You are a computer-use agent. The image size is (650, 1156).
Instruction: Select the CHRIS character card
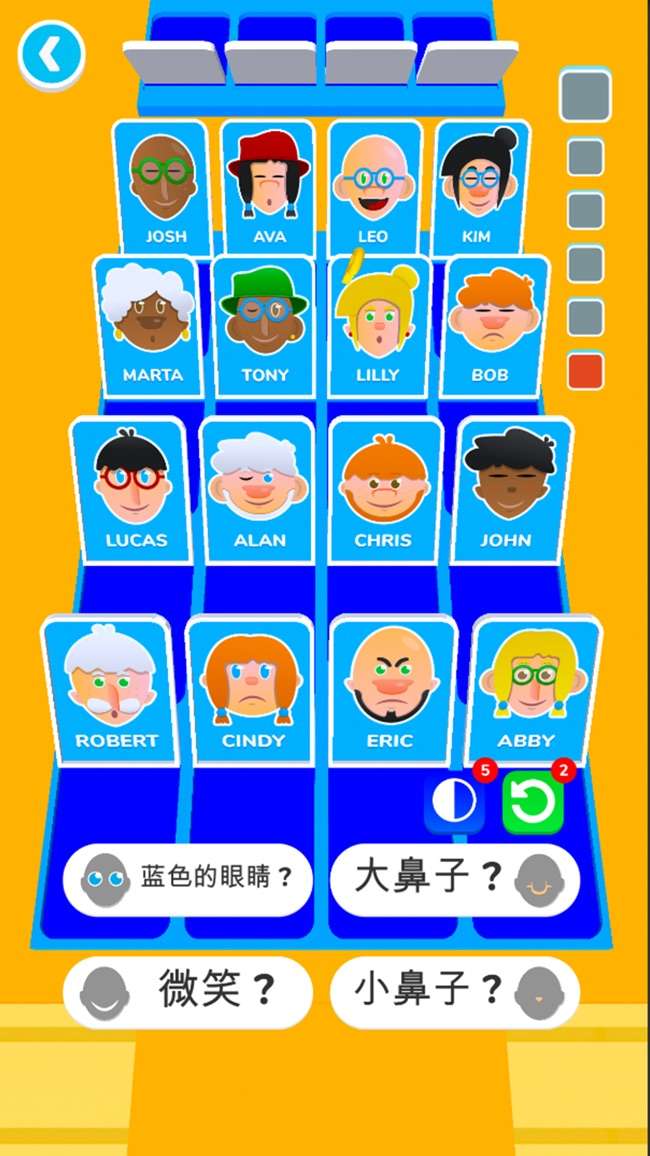pos(383,490)
